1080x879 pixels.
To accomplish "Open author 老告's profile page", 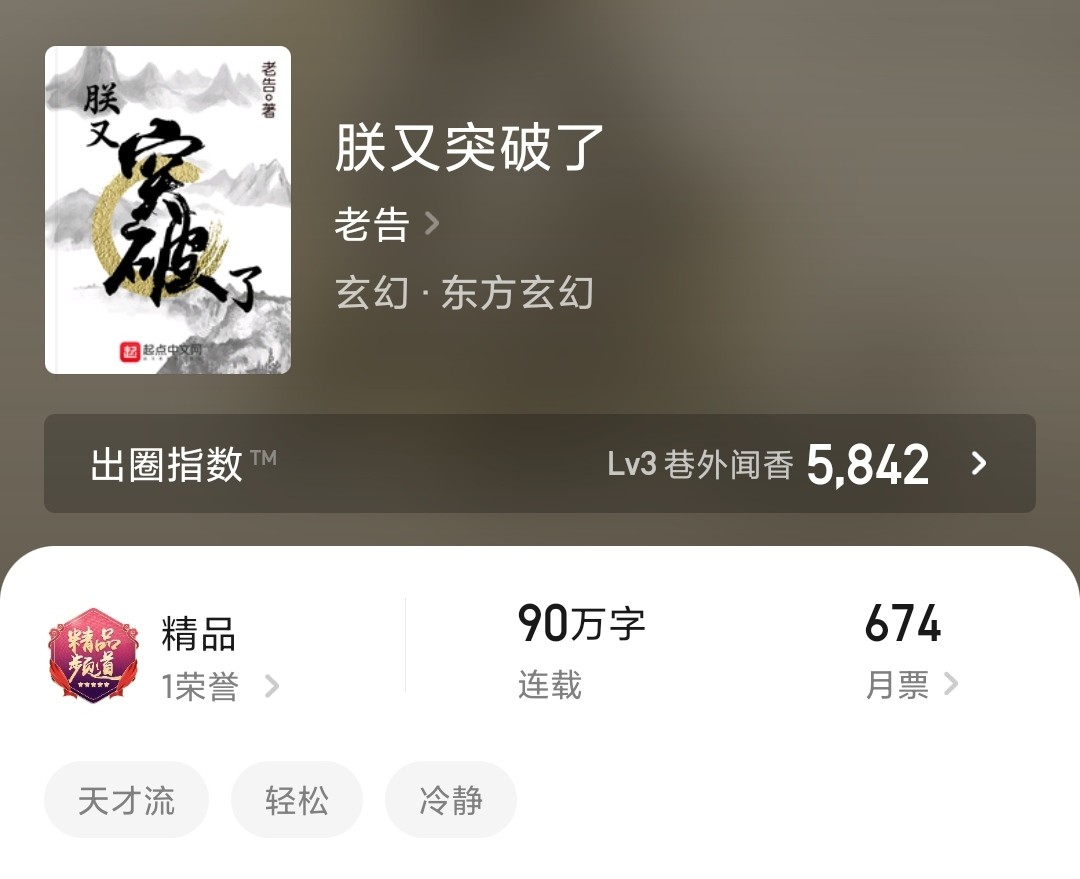I will tap(386, 224).
